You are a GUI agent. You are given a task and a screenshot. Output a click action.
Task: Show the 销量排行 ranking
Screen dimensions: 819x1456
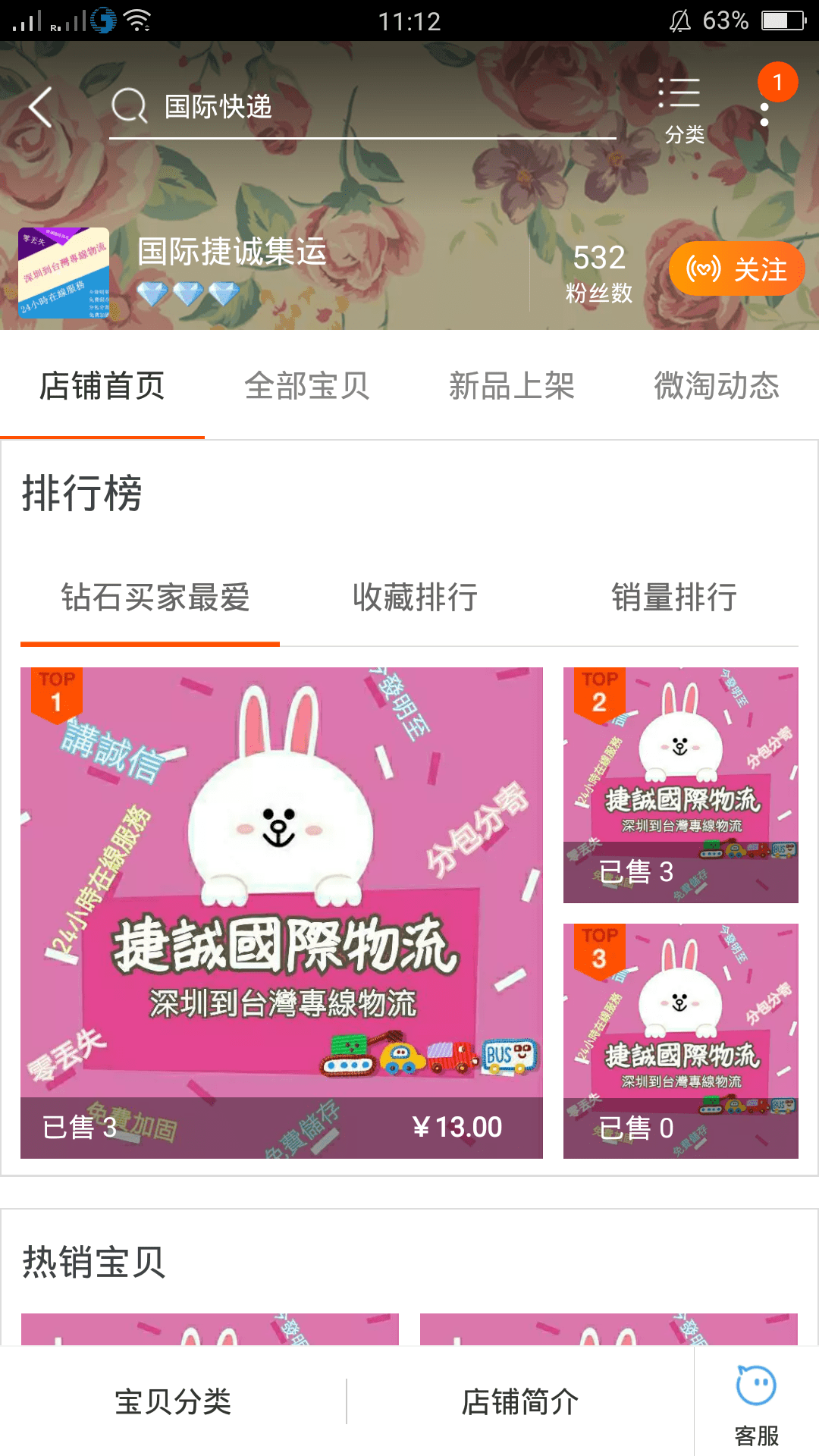[674, 598]
